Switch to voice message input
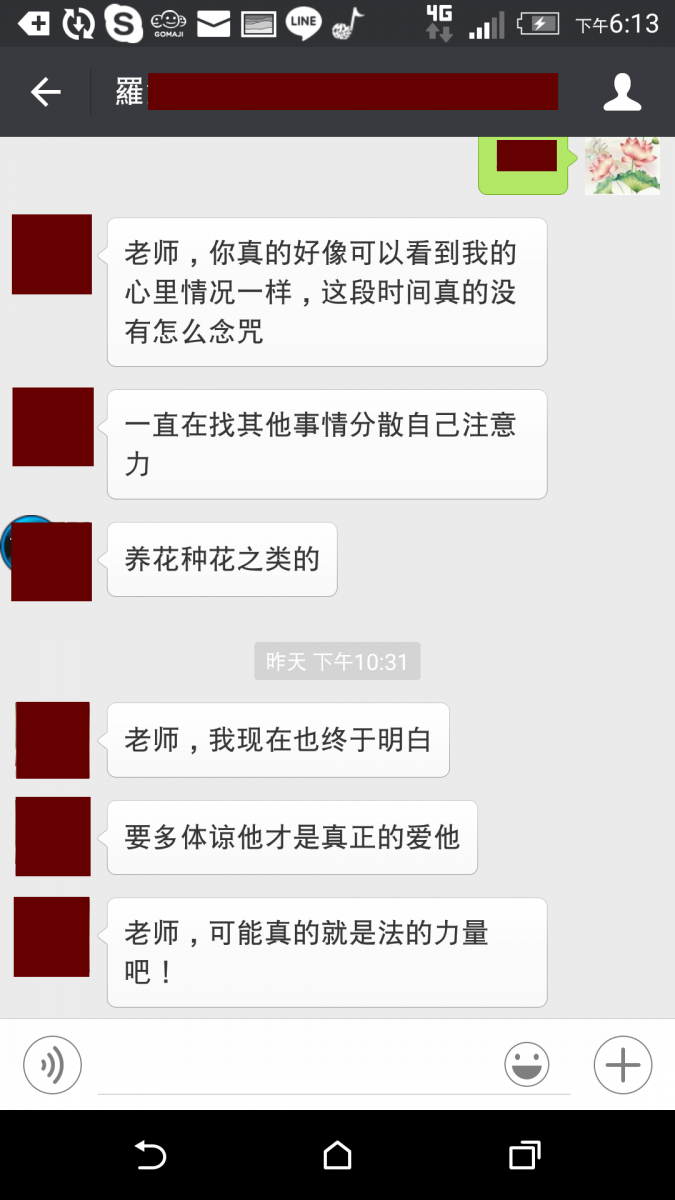Image resolution: width=675 pixels, height=1200 pixels. coord(52,1064)
